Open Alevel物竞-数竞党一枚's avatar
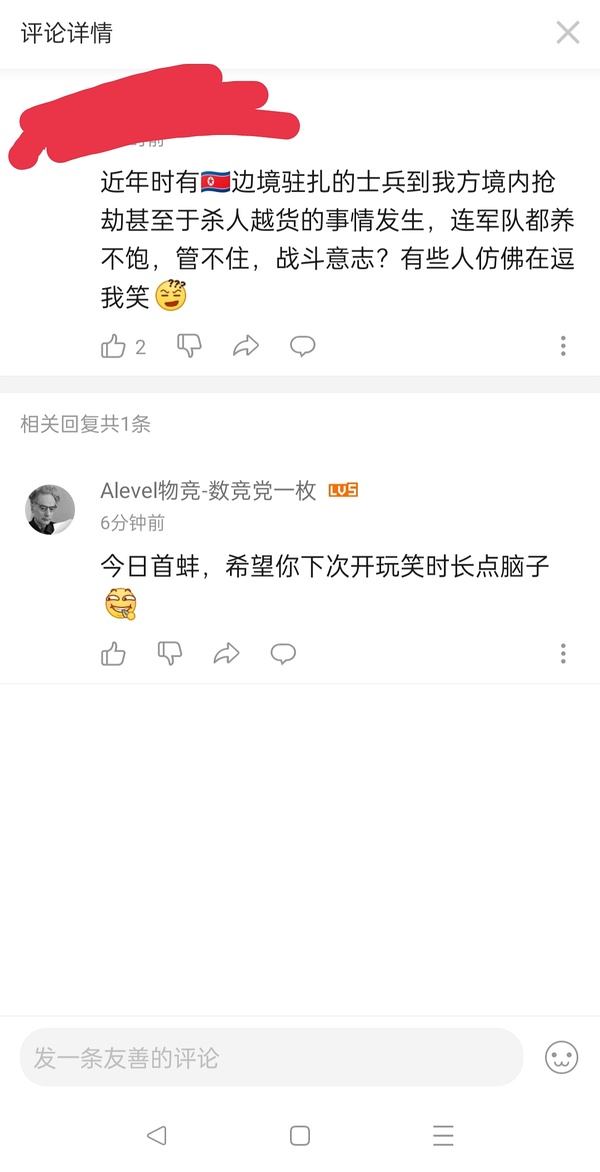This screenshot has width=600, height=1172. [50, 510]
